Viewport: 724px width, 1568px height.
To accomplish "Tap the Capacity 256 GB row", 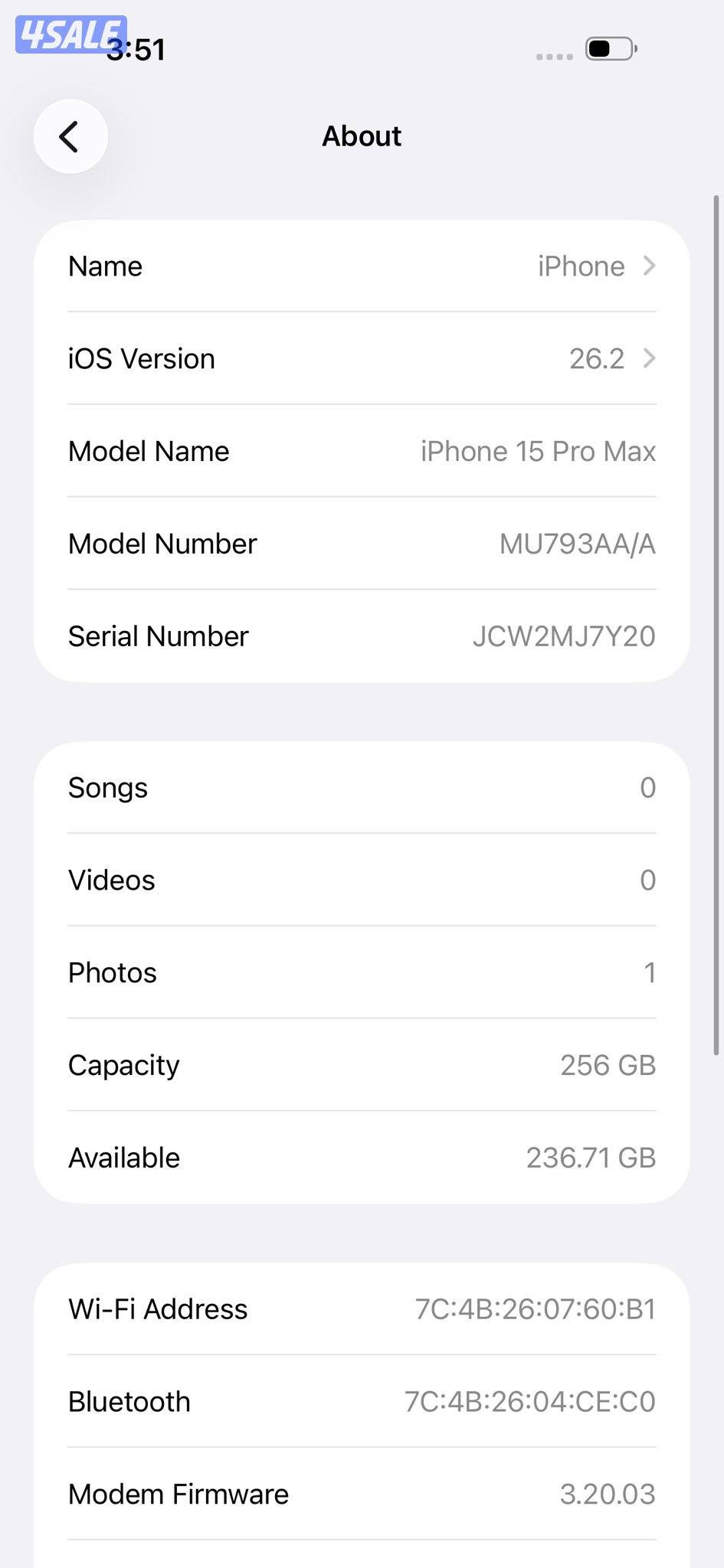I will coord(362,1064).
